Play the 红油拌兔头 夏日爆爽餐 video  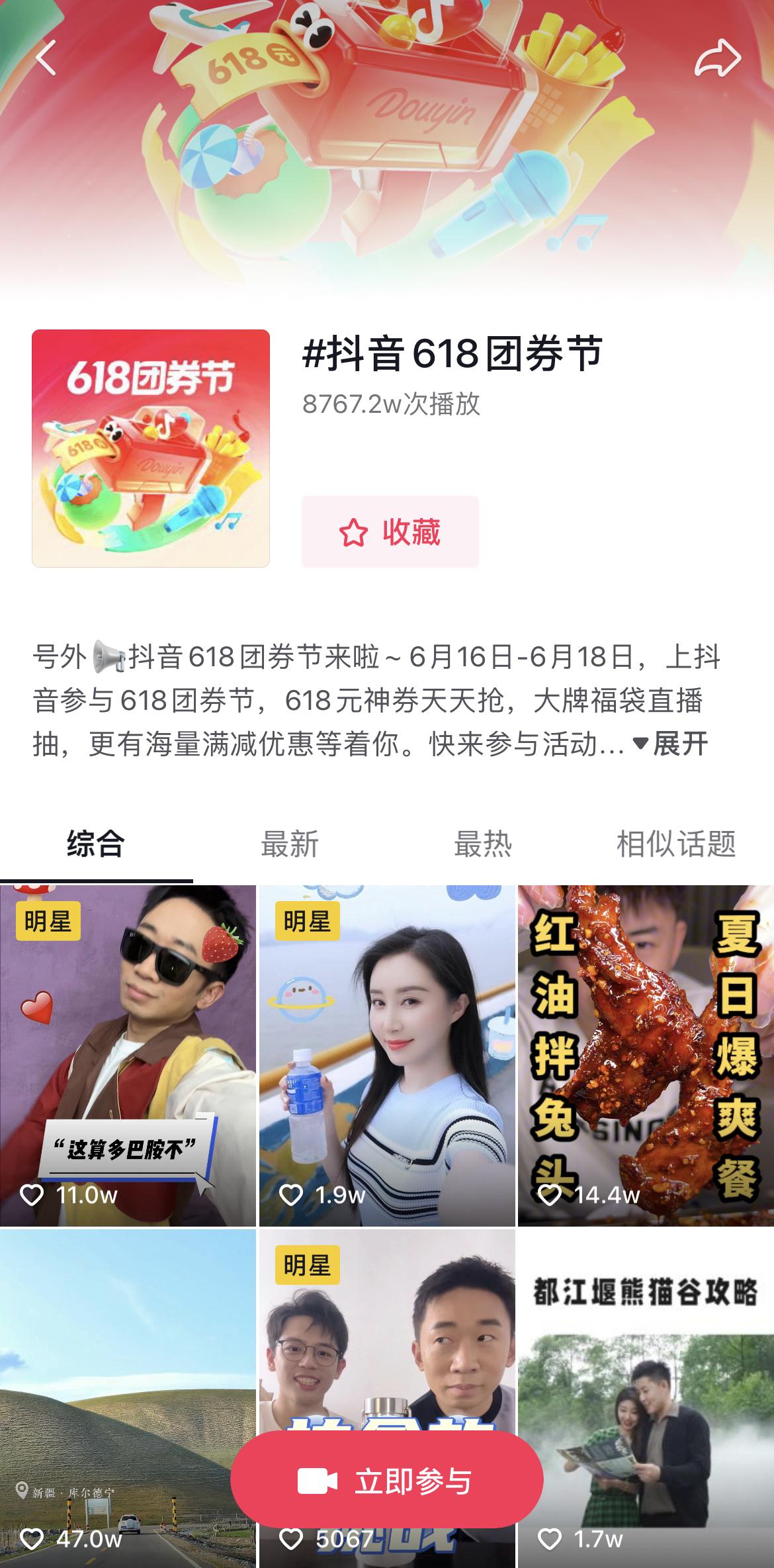pyautogui.click(x=646, y=1055)
